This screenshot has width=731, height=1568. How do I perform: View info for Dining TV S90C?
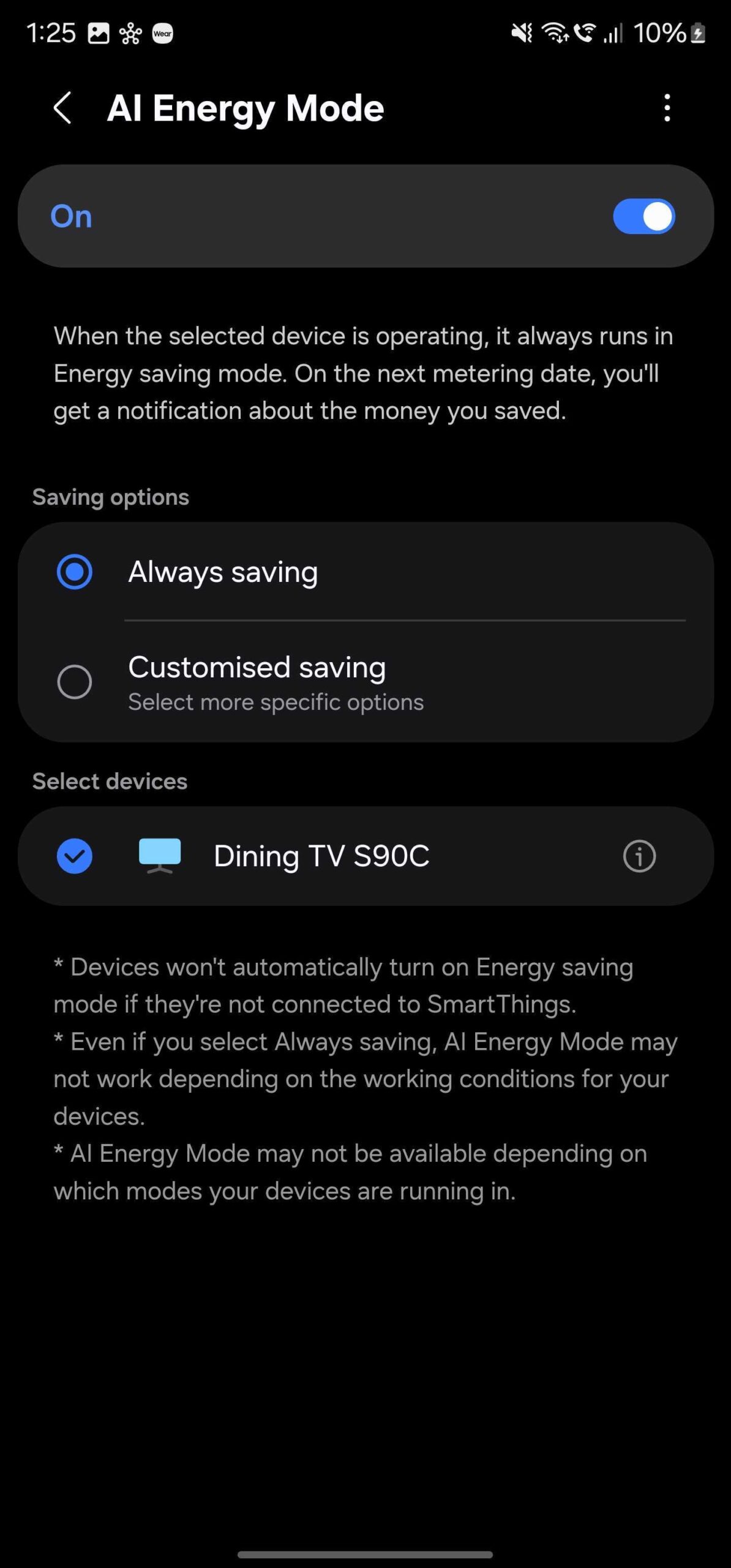pyautogui.click(x=639, y=856)
